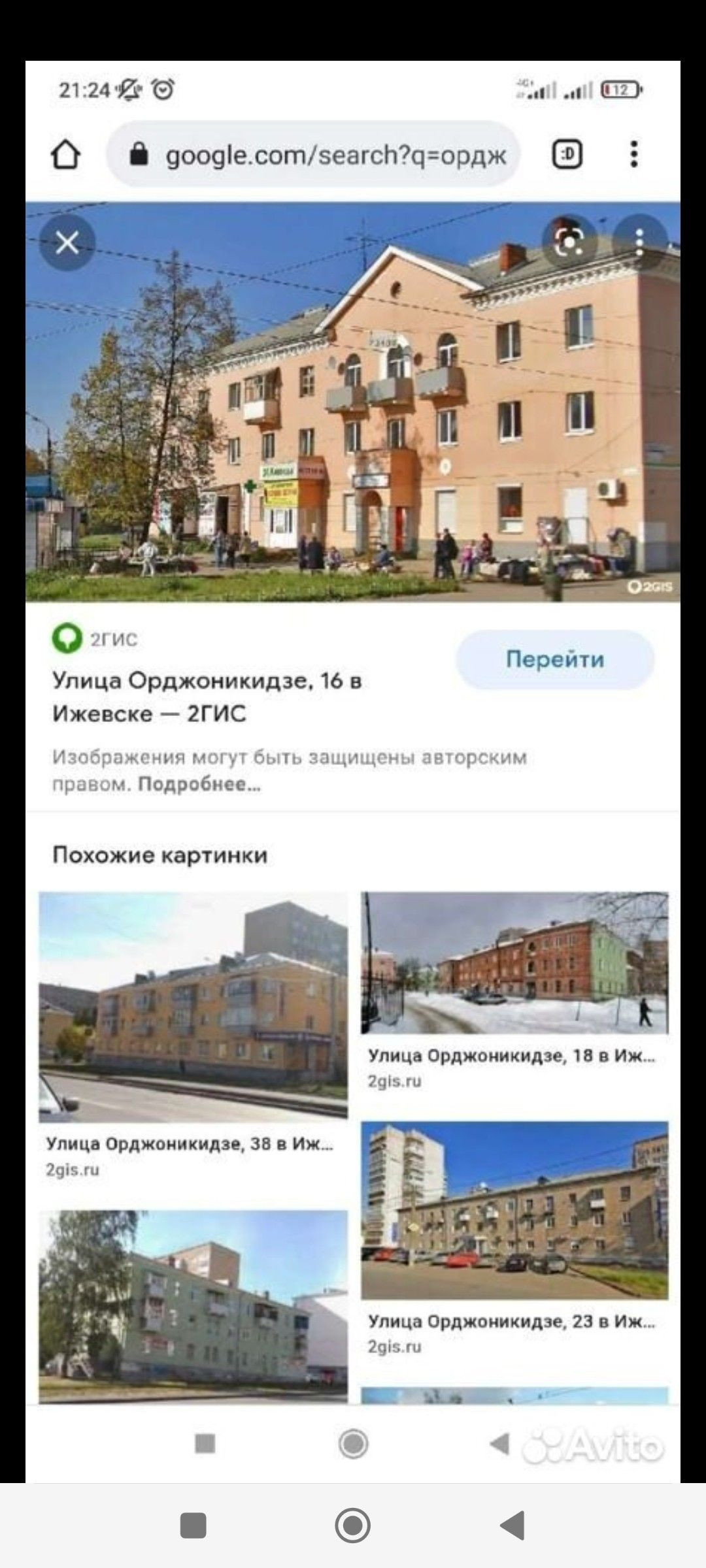Open the green building similar image

(x=193, y=1307)
